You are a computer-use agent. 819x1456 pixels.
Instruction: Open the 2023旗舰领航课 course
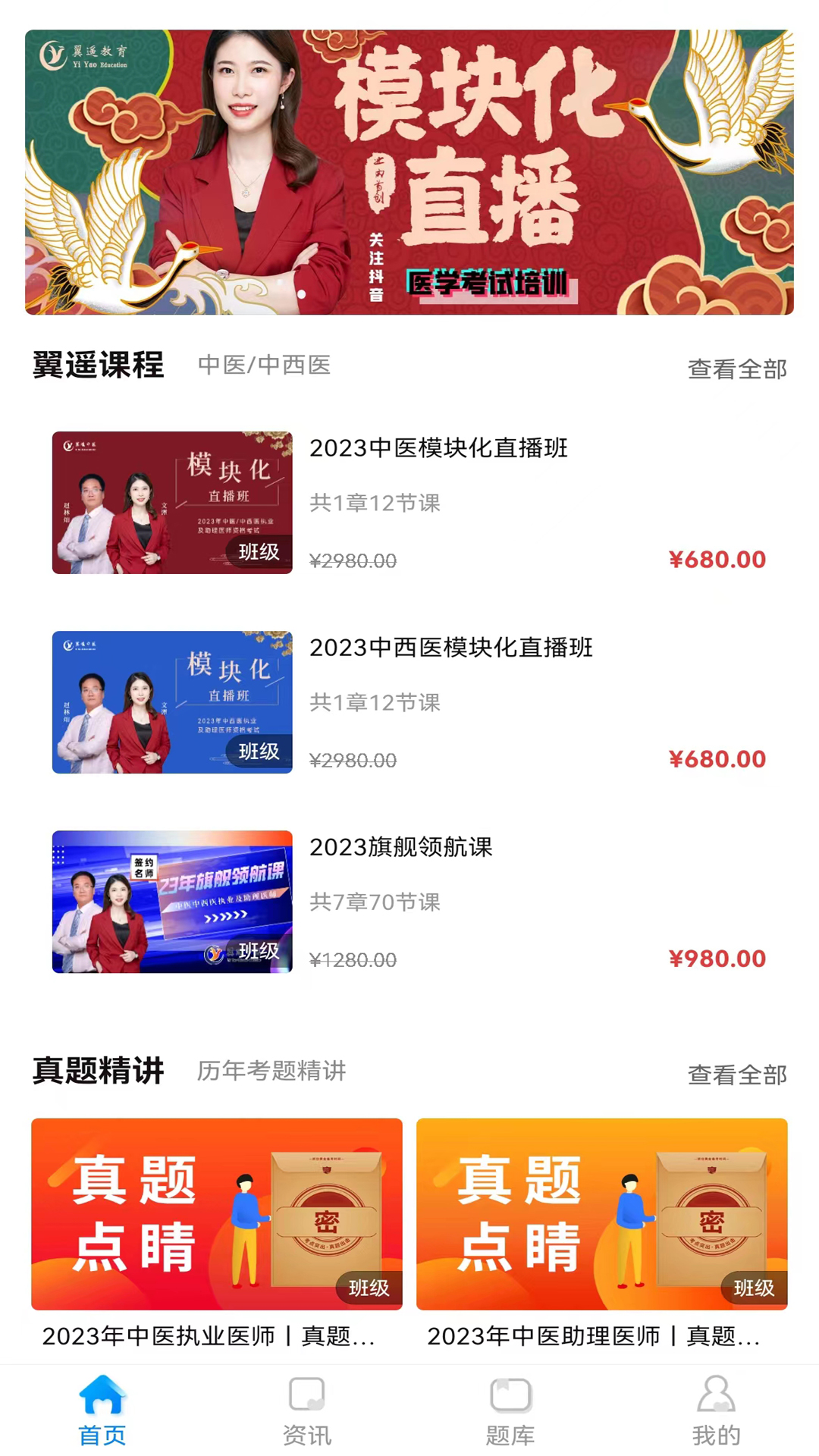click(409, 902)
